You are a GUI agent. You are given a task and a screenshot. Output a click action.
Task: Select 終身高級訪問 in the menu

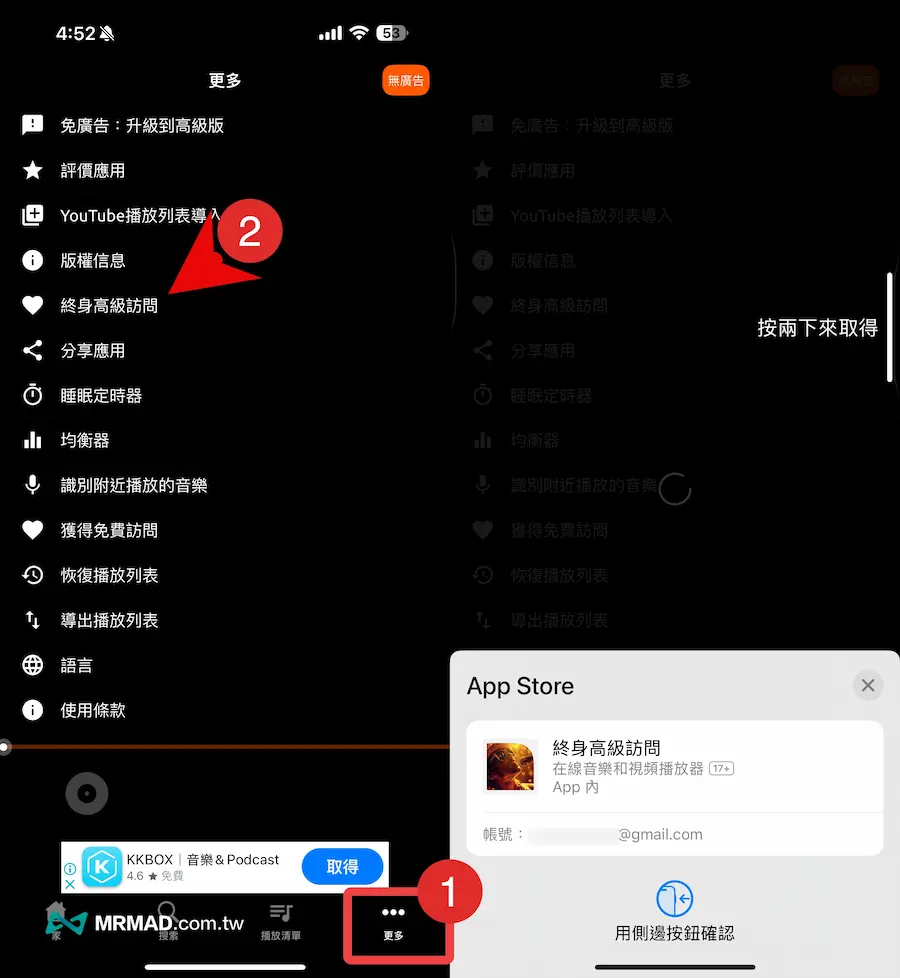109,305
